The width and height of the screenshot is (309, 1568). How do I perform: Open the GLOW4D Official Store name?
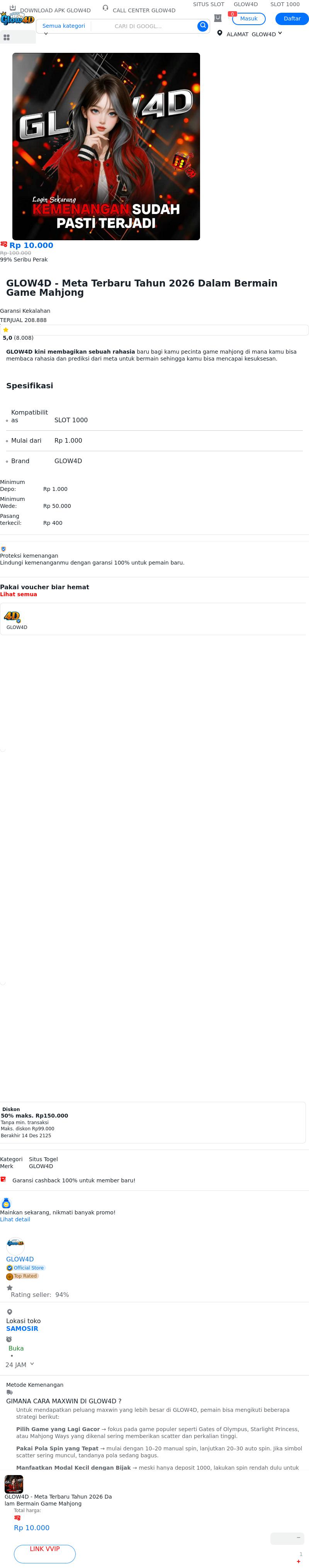pos(20,1259)
